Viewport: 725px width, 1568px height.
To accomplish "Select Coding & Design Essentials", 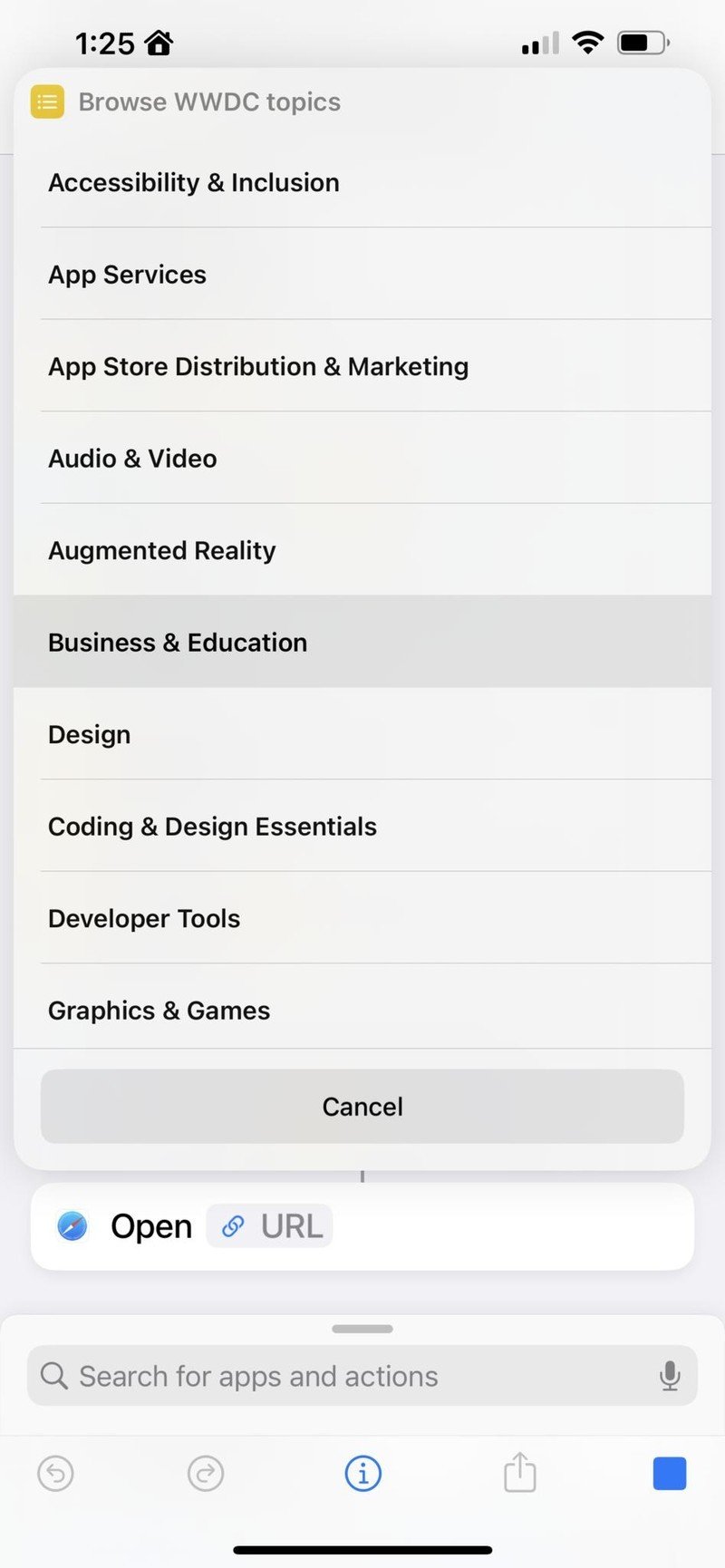I will tap(362, 827).
